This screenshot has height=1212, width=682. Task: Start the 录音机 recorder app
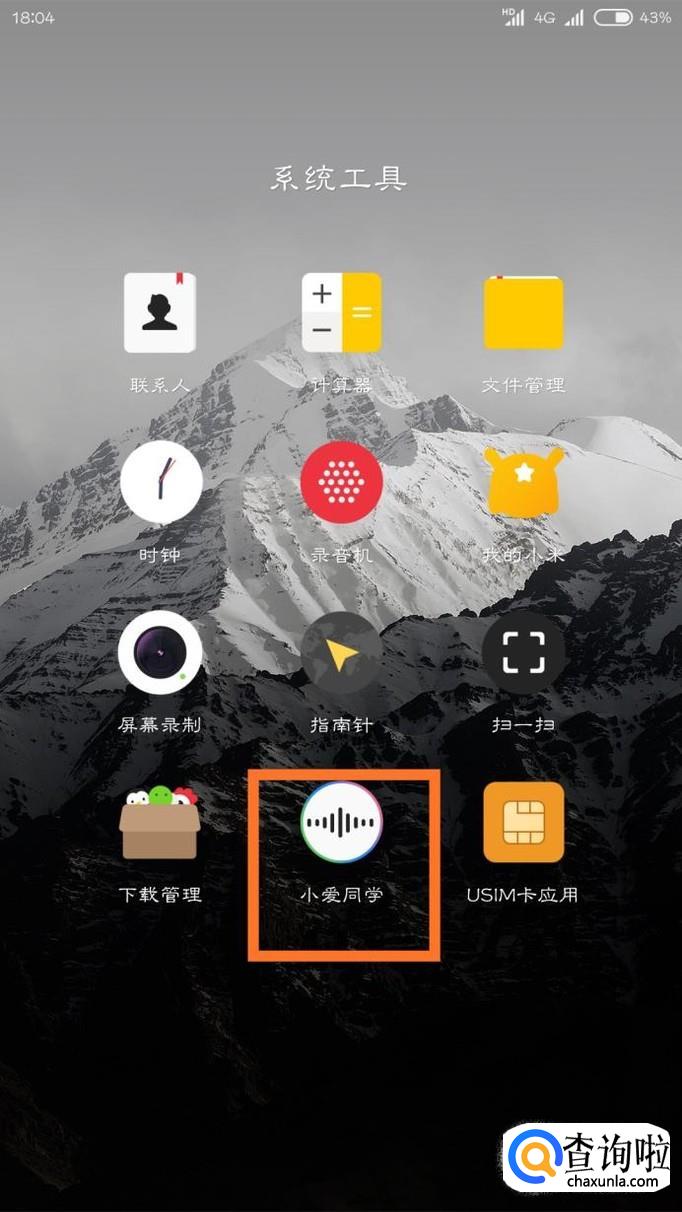point(342,483)
